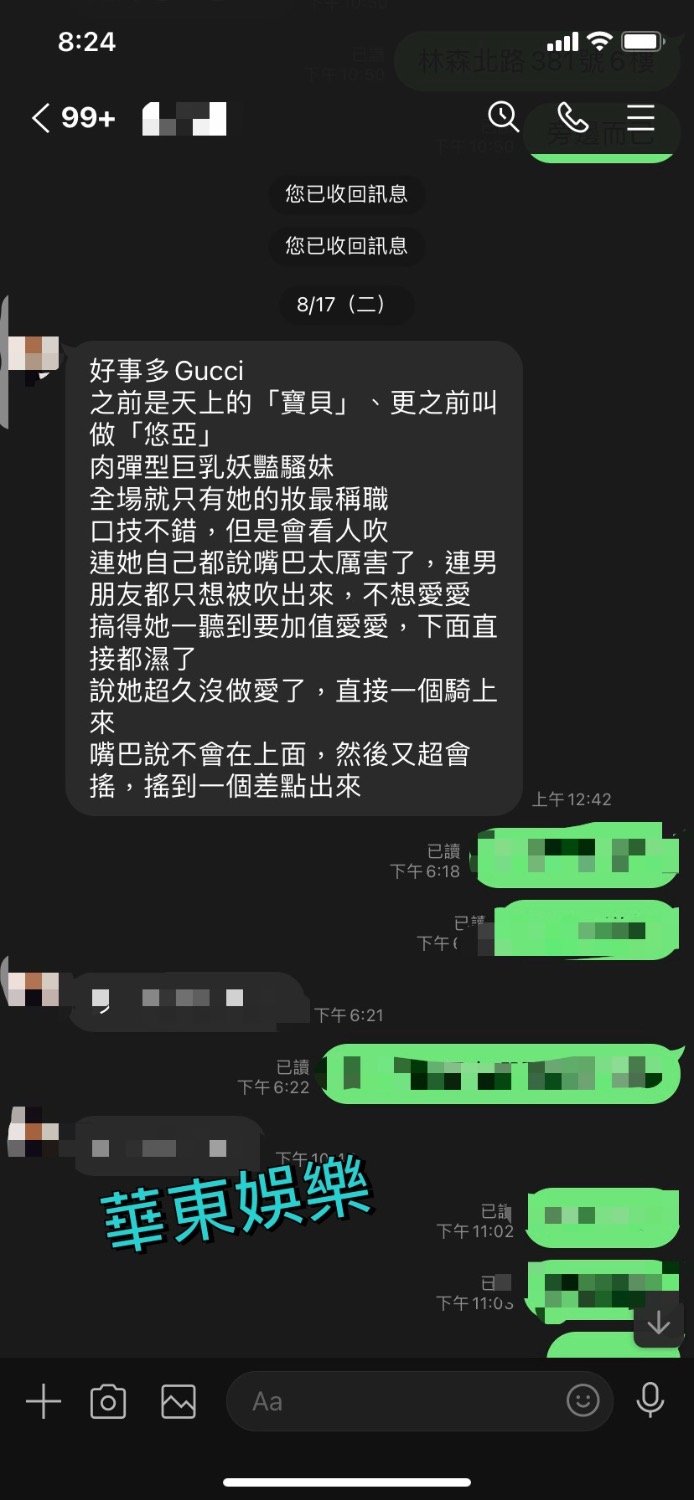The width and height of the screenshot is (694, 1500).
Task: Open sender avatar beside Gucci message
Action: click(x=33, y=358)
